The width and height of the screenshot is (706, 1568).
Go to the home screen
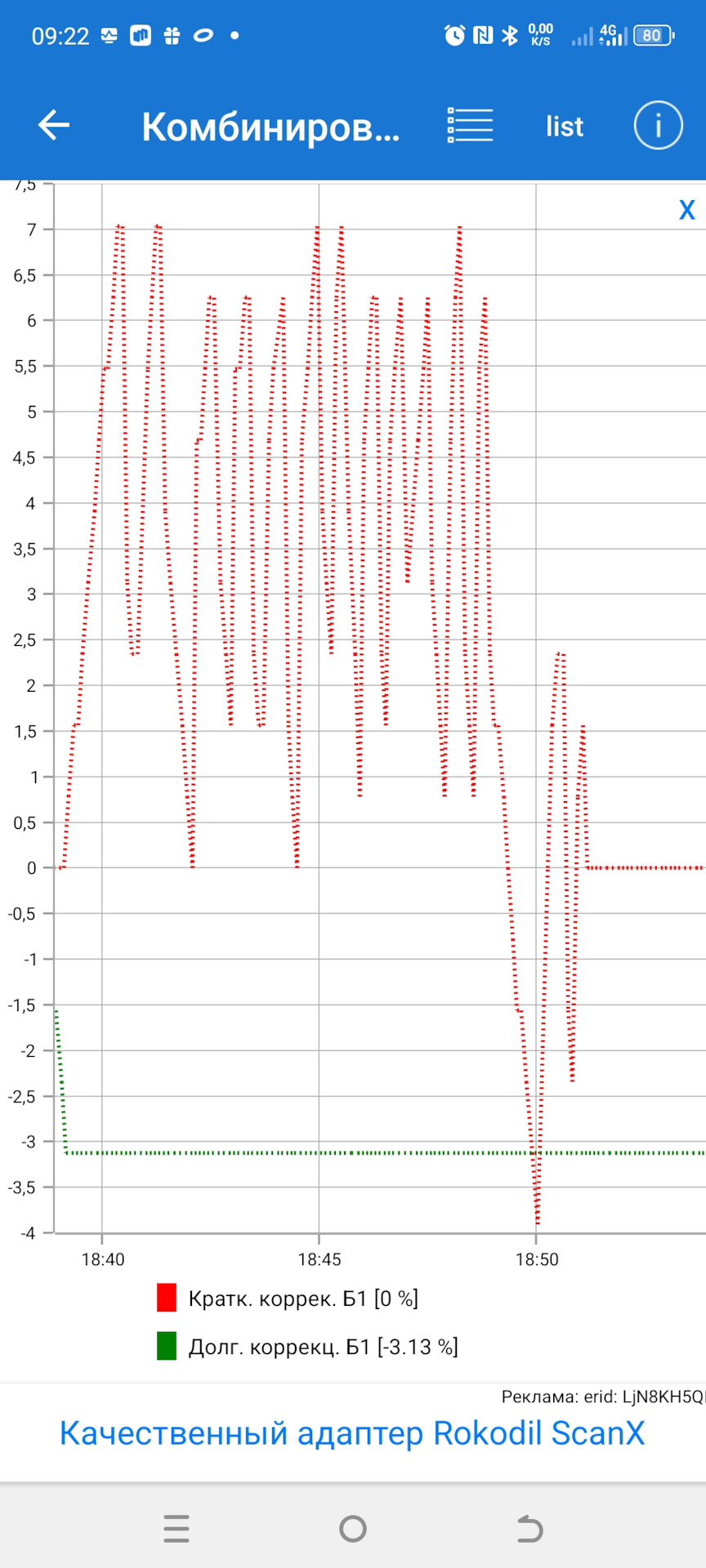point(353,1528)
